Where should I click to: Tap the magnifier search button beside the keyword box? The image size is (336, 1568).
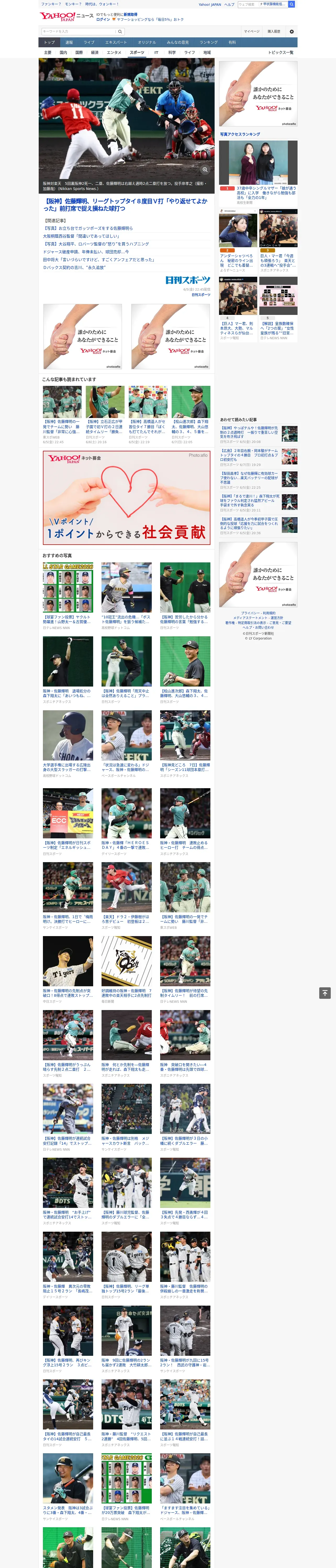(x=120, y=32)
